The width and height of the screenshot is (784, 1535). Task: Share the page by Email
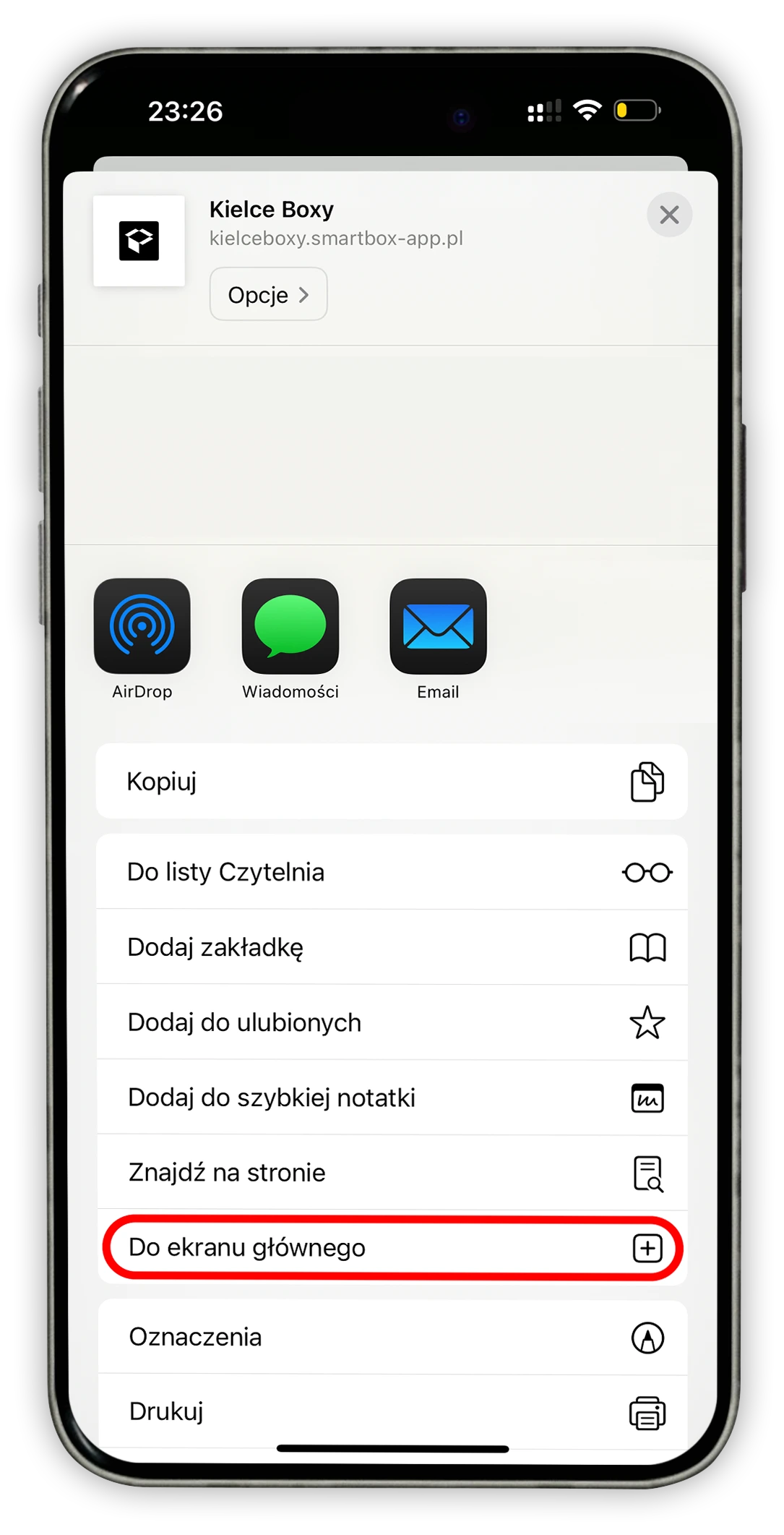click(x=438, y=627)
